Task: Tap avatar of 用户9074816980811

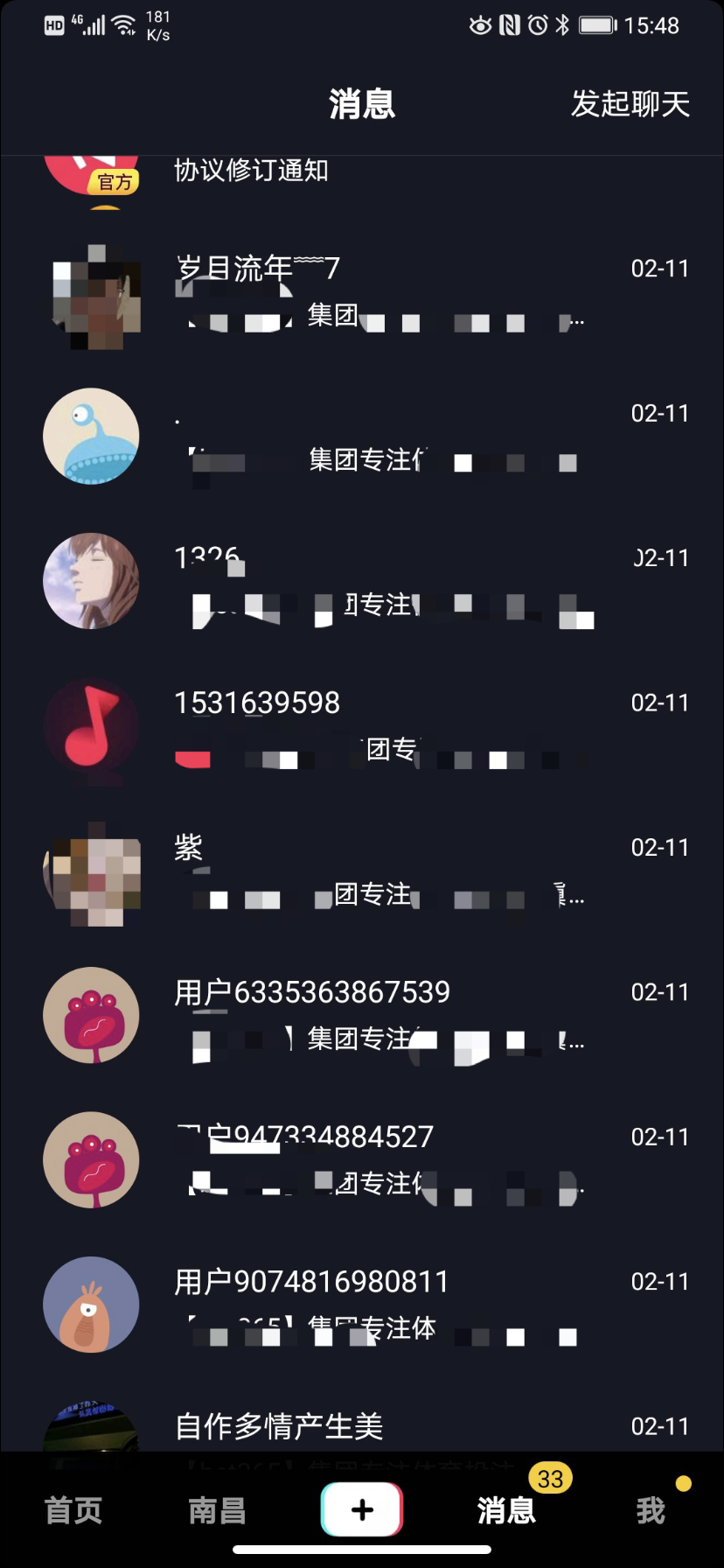Action: [91, 1304]
